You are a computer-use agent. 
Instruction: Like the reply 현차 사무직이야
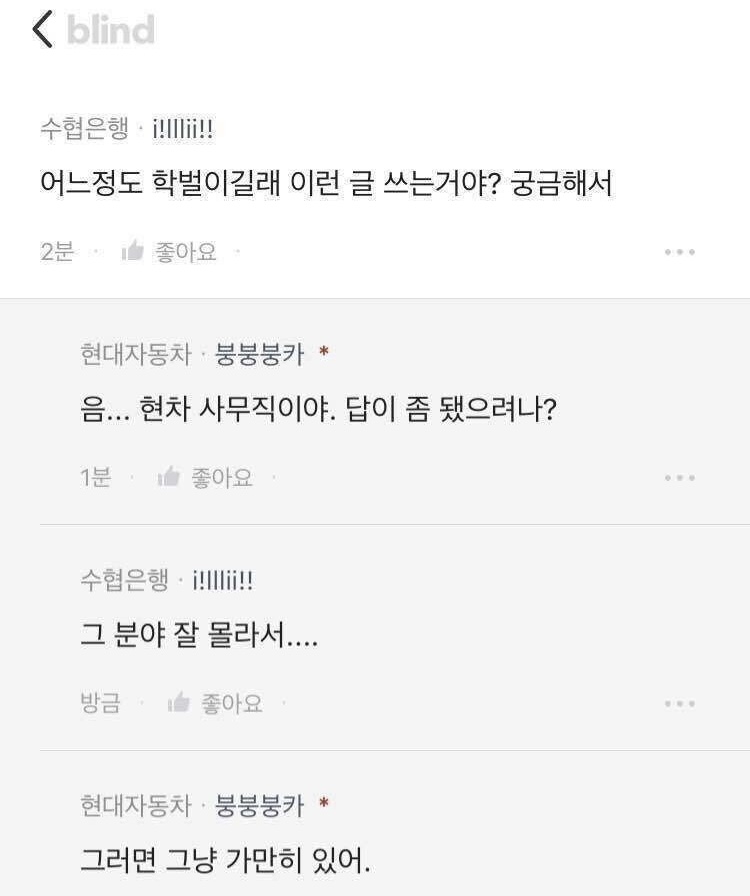coord(205,477)
